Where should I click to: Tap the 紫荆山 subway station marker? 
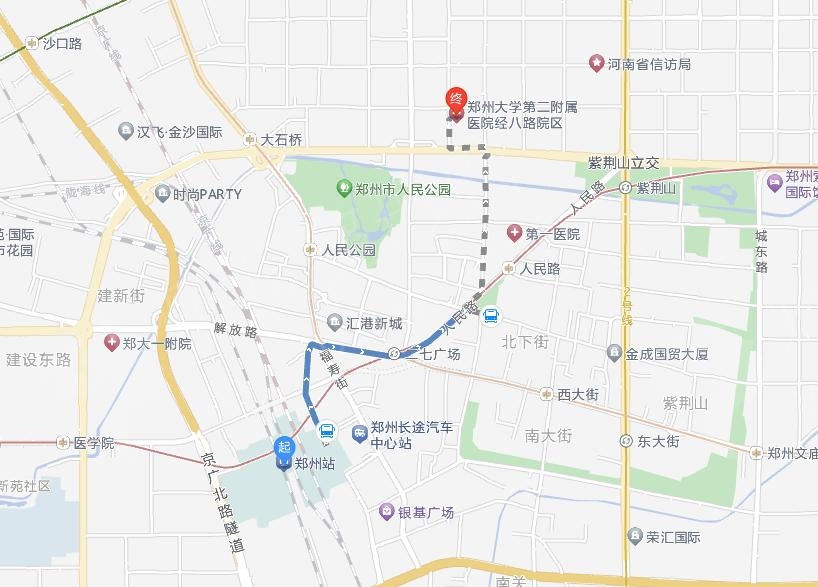pyautogui.click(x=625, y=188)
